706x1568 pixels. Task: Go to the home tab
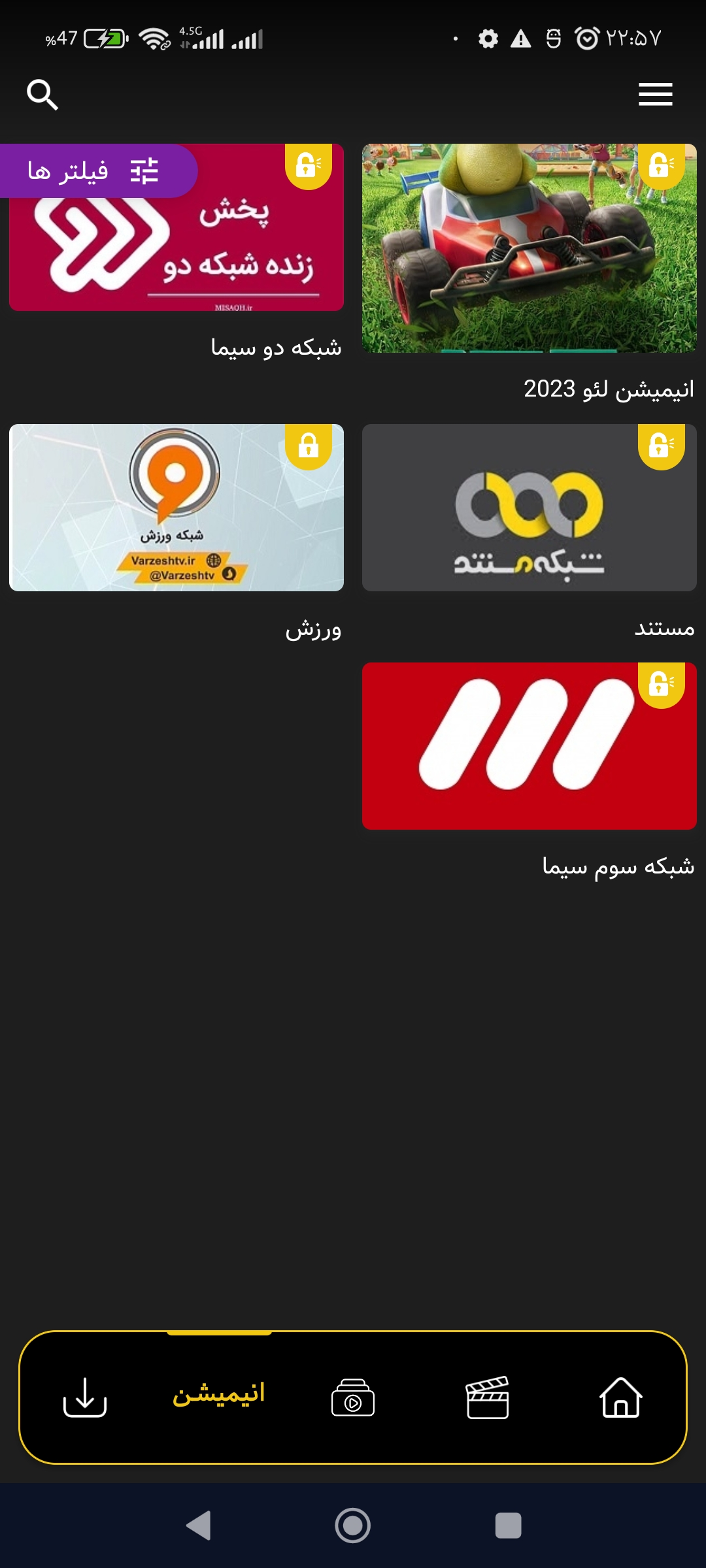tap(621, 1397)
